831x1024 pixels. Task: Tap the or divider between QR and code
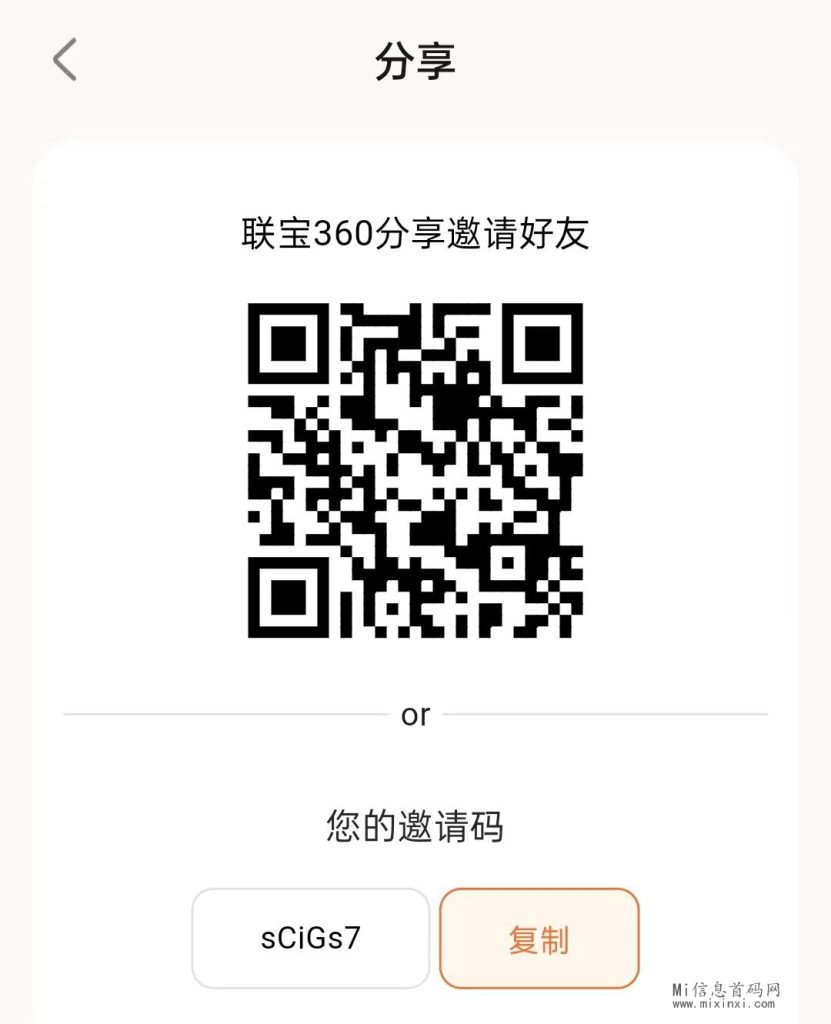click(415, 714)
